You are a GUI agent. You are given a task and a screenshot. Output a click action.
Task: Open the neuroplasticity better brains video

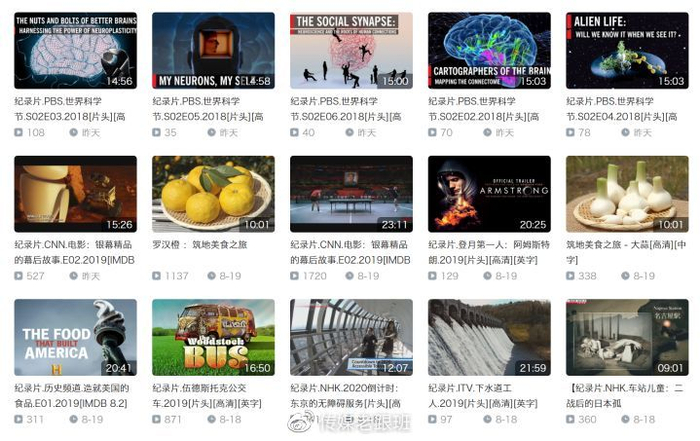point(75,51)
